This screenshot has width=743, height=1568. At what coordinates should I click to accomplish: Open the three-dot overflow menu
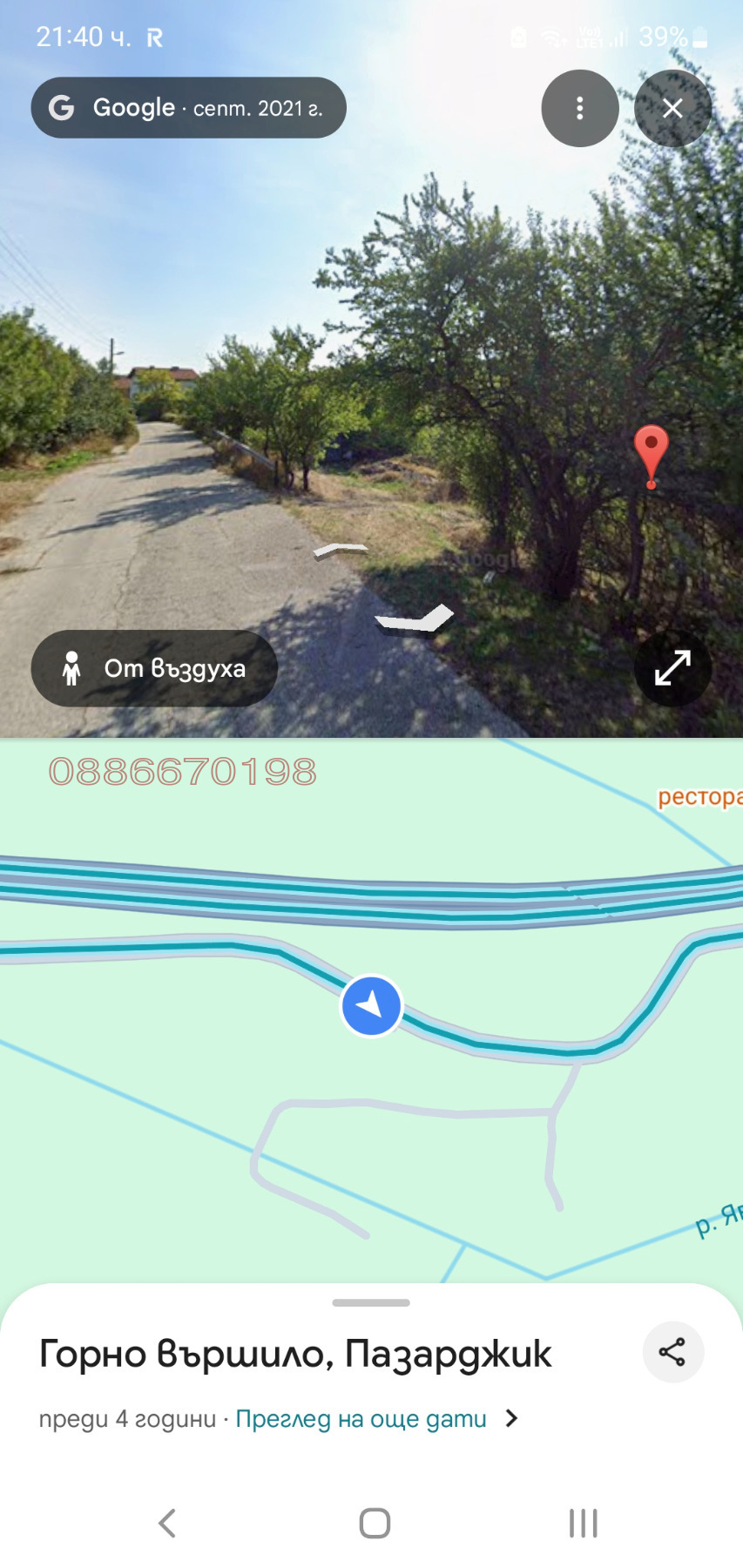coord(580,107)
